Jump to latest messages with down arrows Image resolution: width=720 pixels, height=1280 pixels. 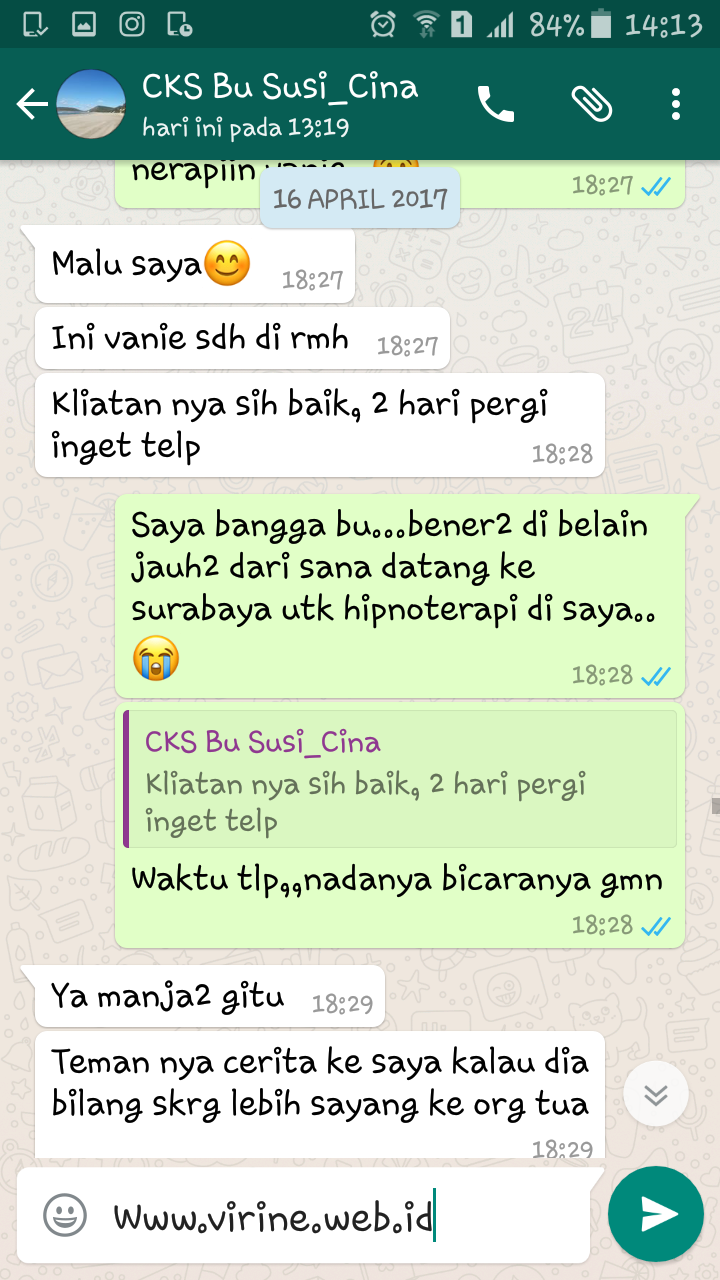(x=656, y=1094)
